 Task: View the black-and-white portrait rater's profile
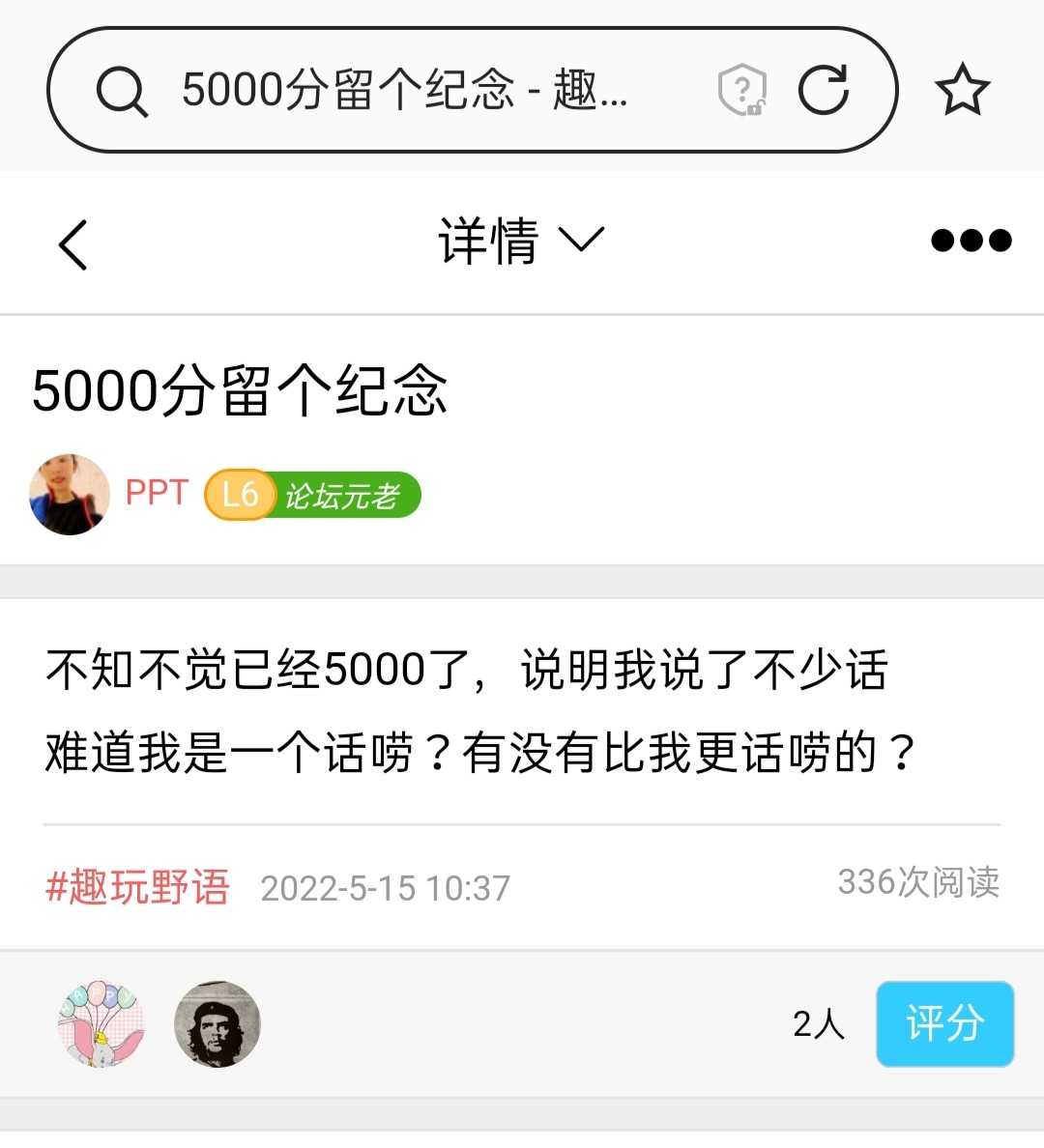(x=217, y=1024)
